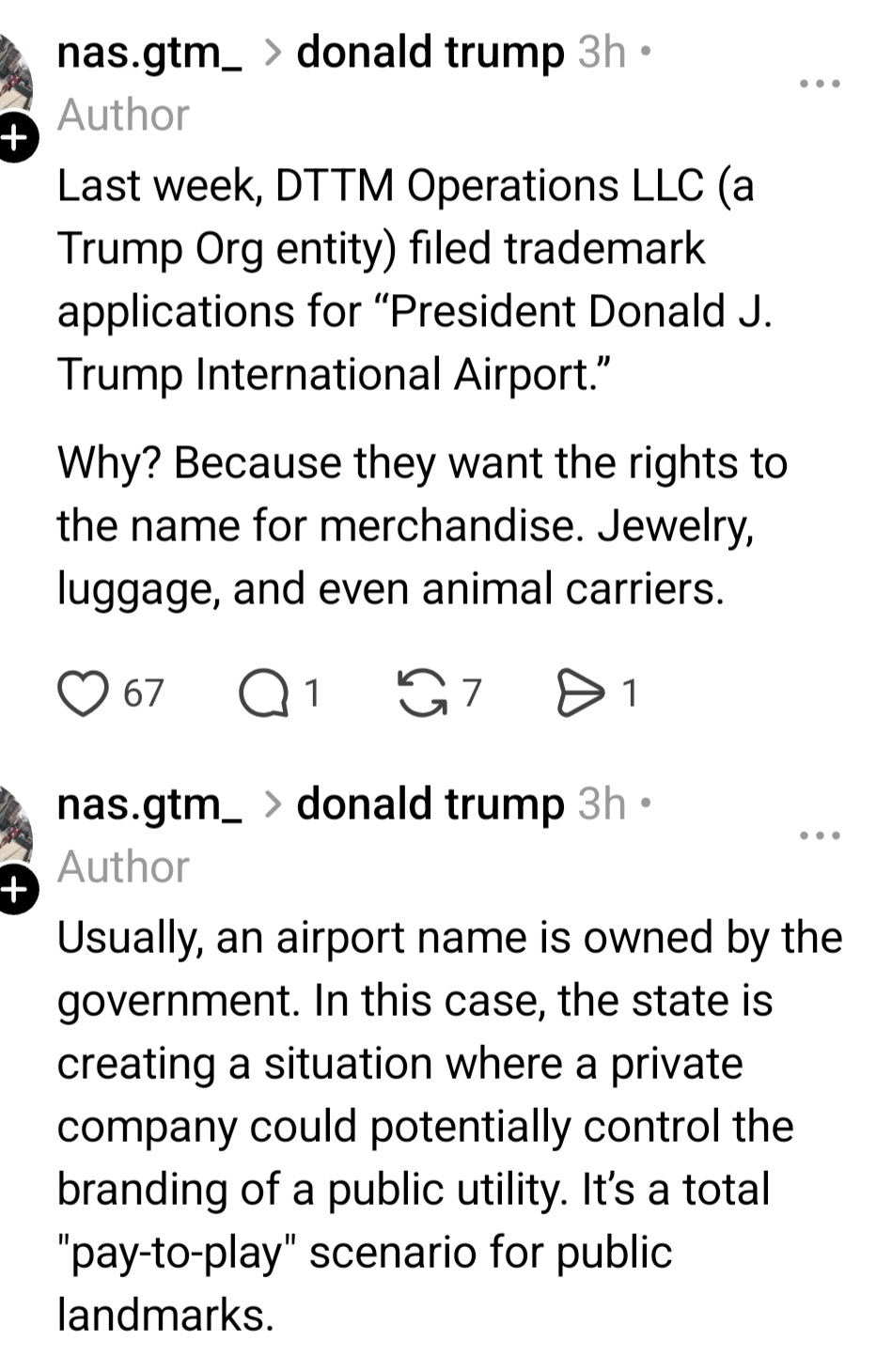Repost the trademark applications post

[x=422, y=694]
